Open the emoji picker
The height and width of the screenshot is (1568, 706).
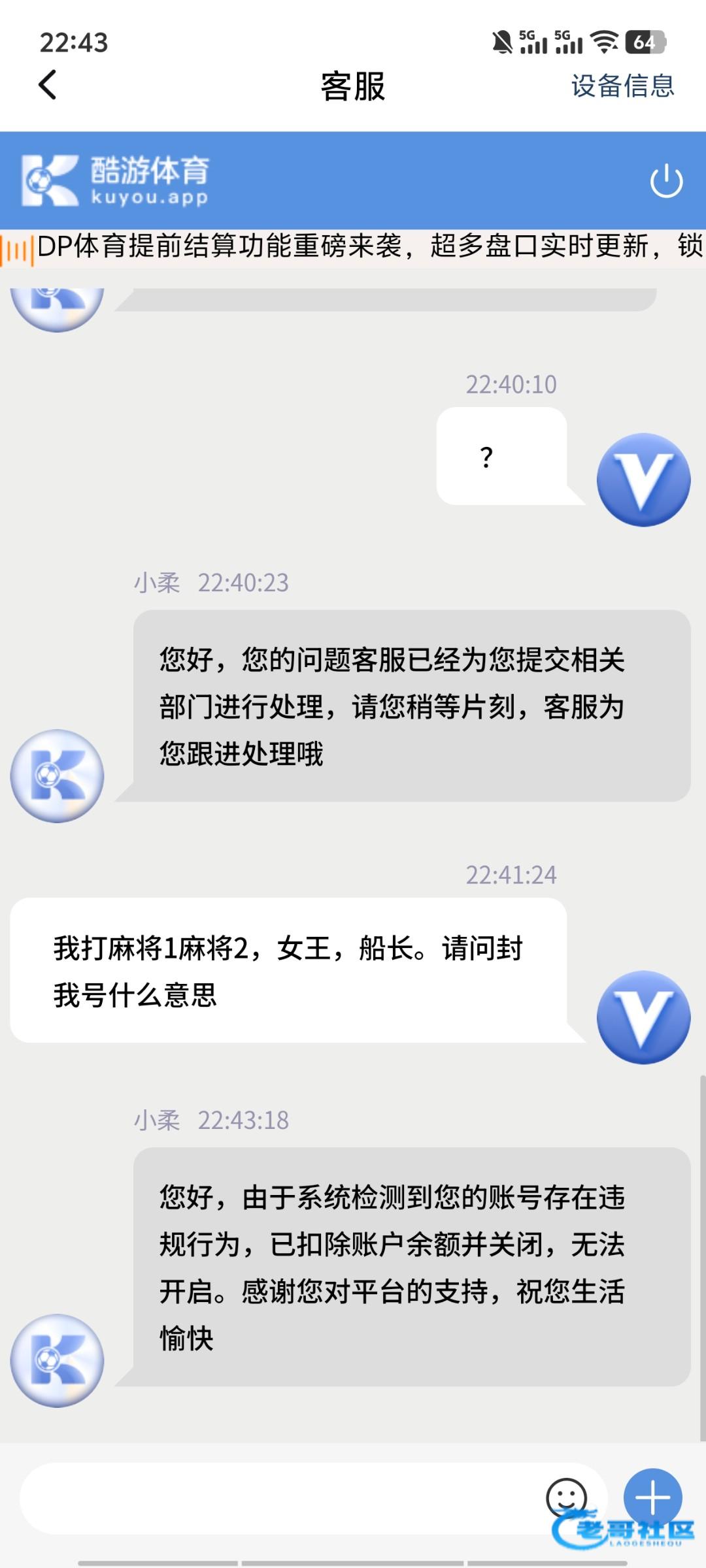pos(566,1496)
